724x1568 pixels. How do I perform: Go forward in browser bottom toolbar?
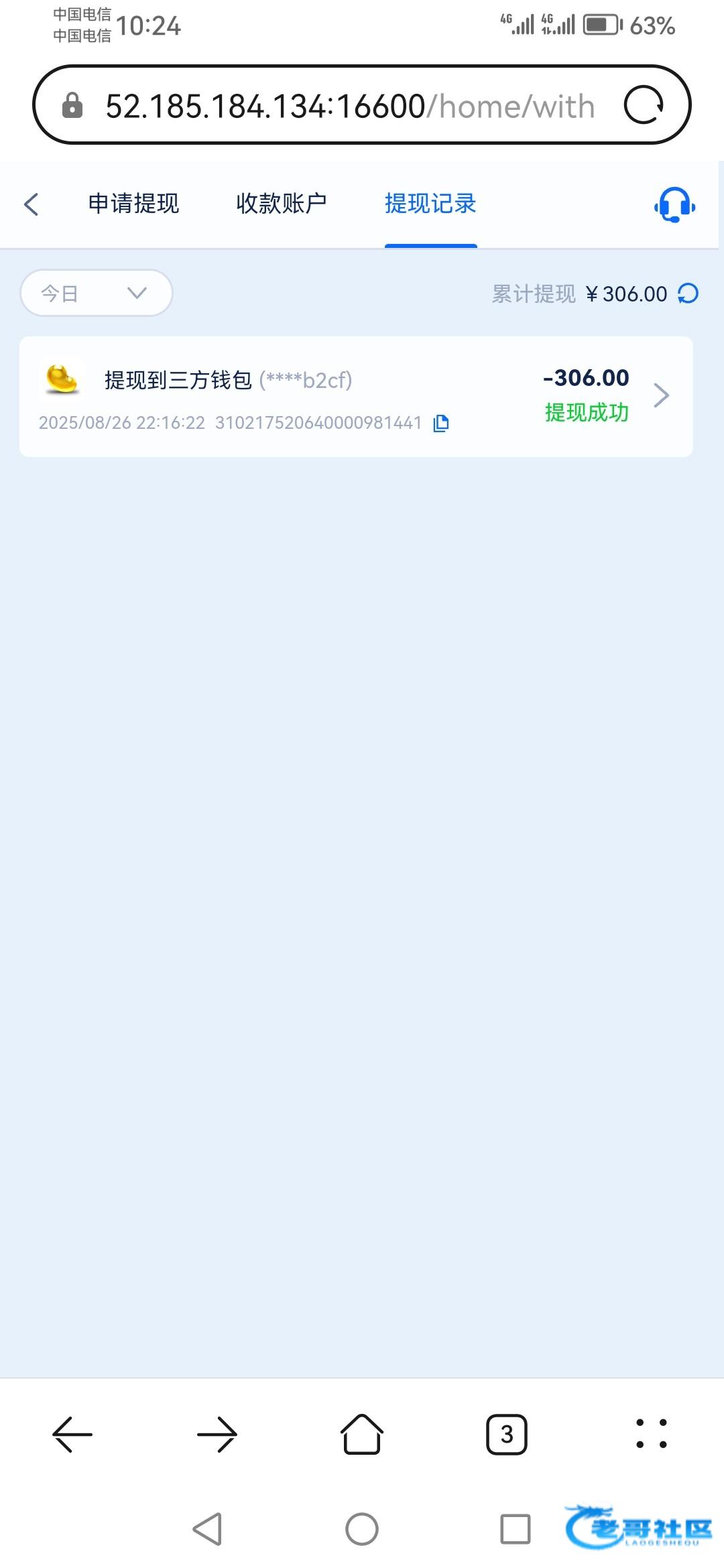217,1435
